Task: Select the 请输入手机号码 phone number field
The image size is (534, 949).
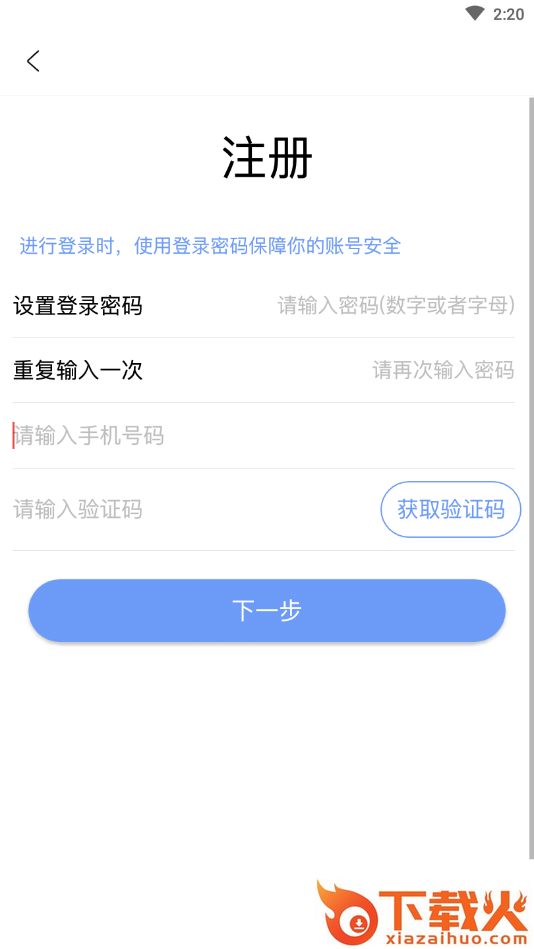Action: tap(263, 436)
